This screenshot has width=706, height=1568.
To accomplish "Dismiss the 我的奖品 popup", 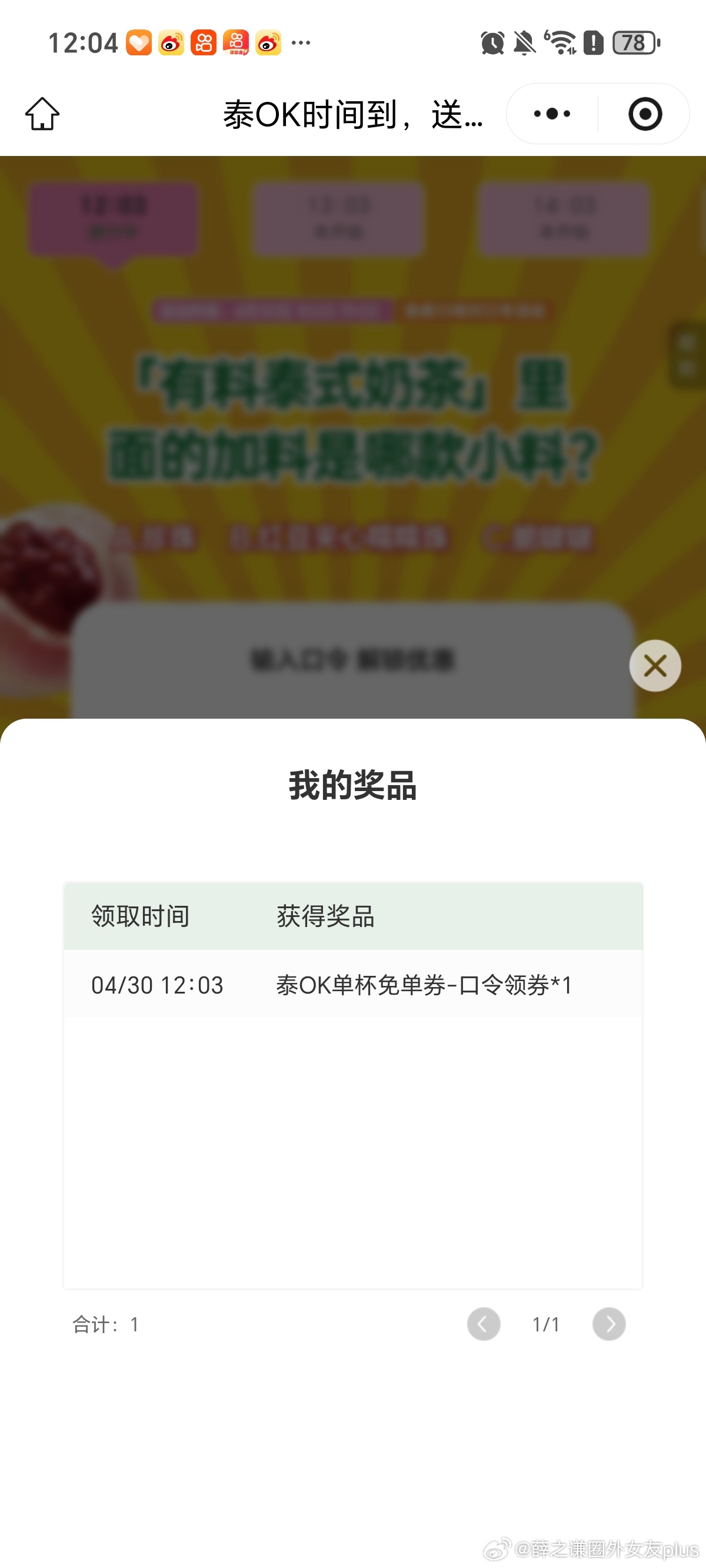I will (x=655, y=665).
